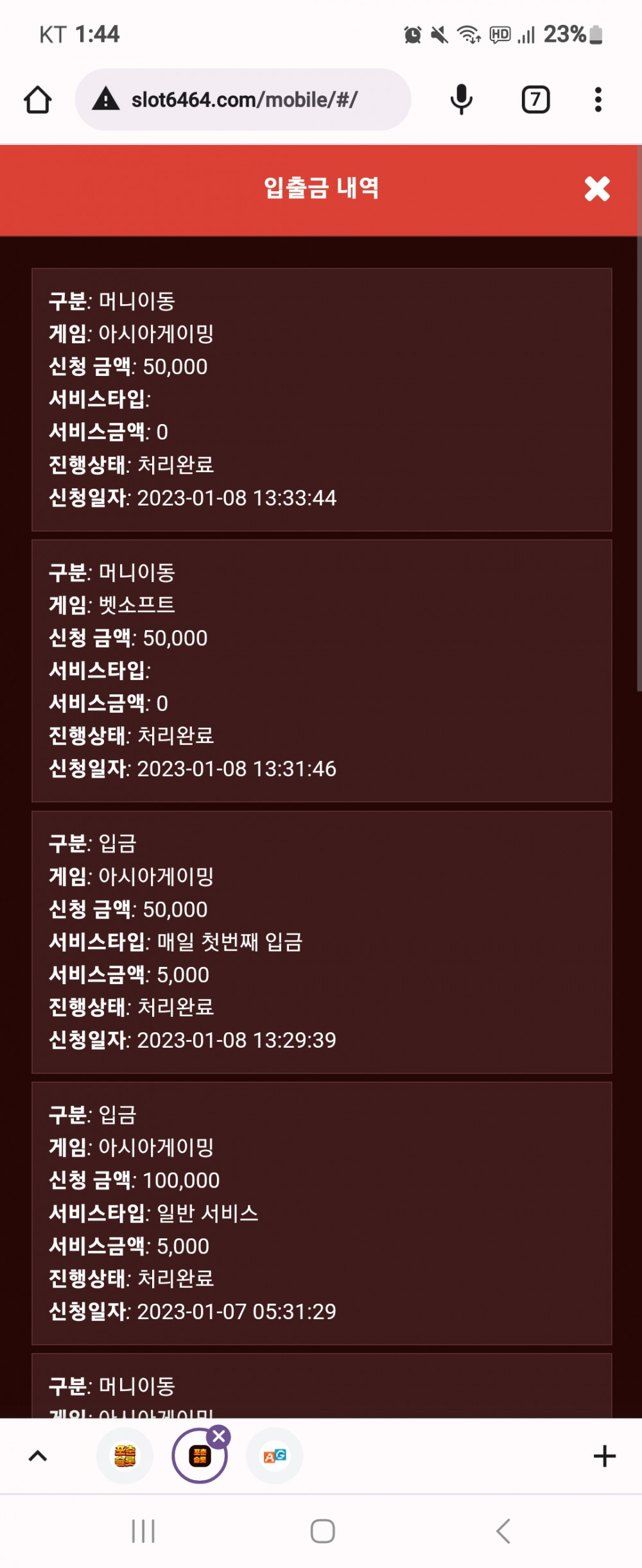Go back with the system back button

point(503,1531)
